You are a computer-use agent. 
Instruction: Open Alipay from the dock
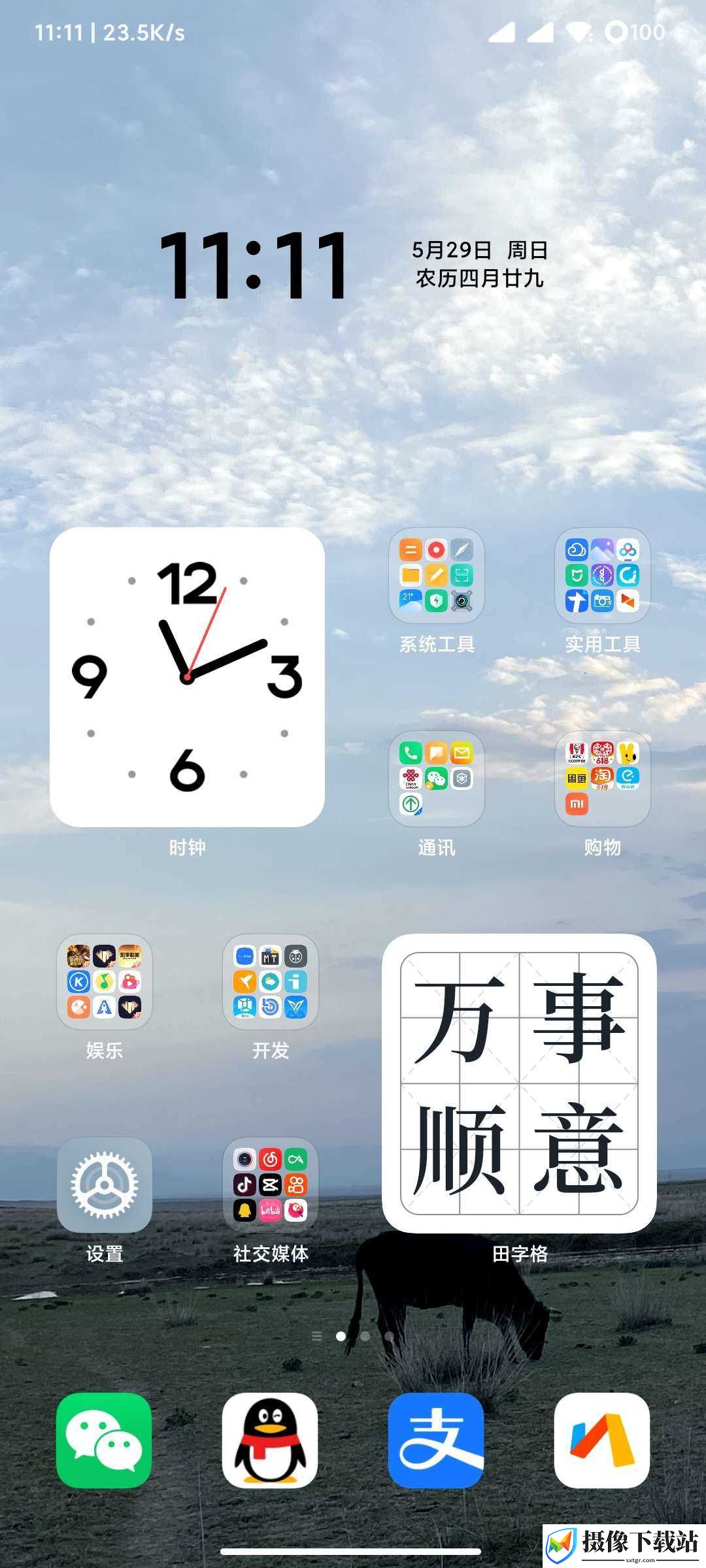[x=437, y=1441]
